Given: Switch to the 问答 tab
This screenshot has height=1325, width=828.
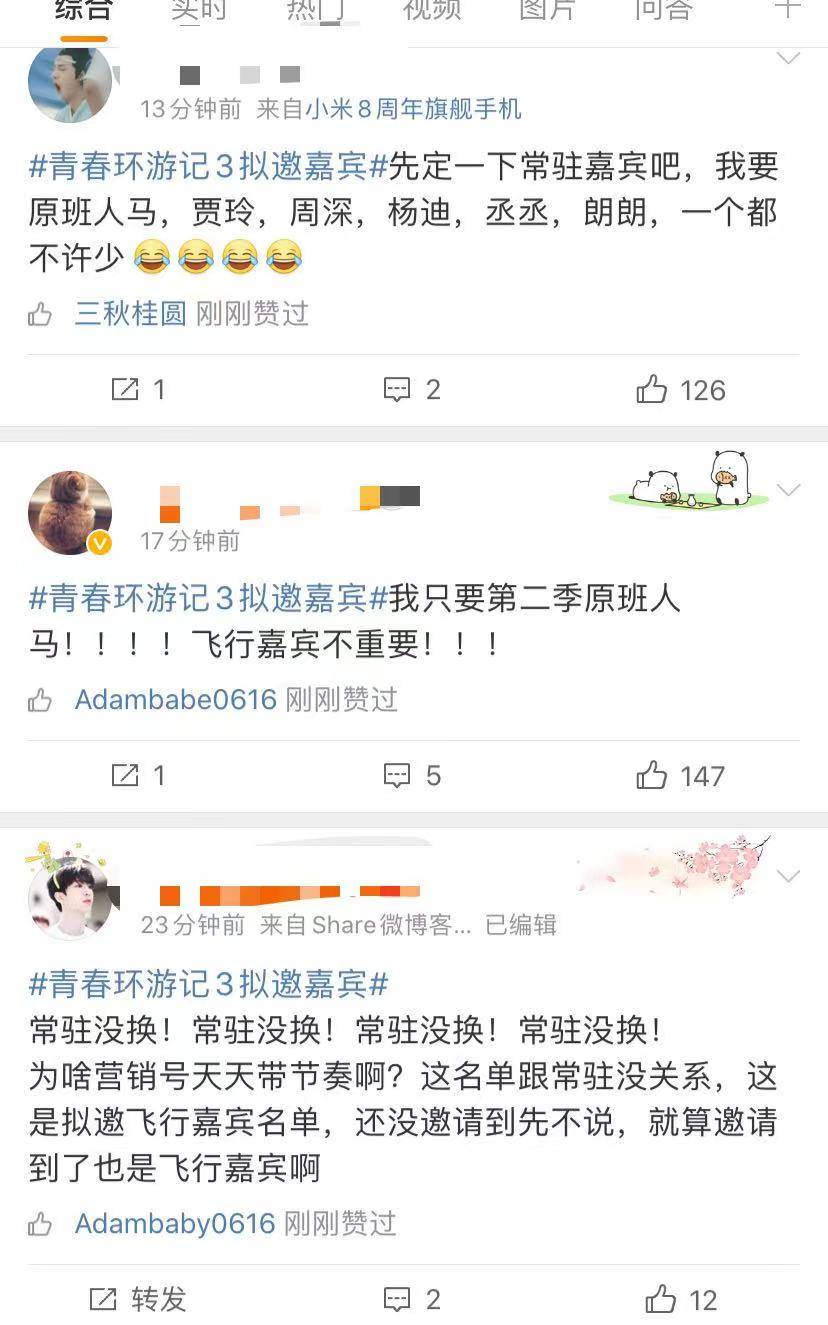Looking at the screenshot, I should point(663,10).
